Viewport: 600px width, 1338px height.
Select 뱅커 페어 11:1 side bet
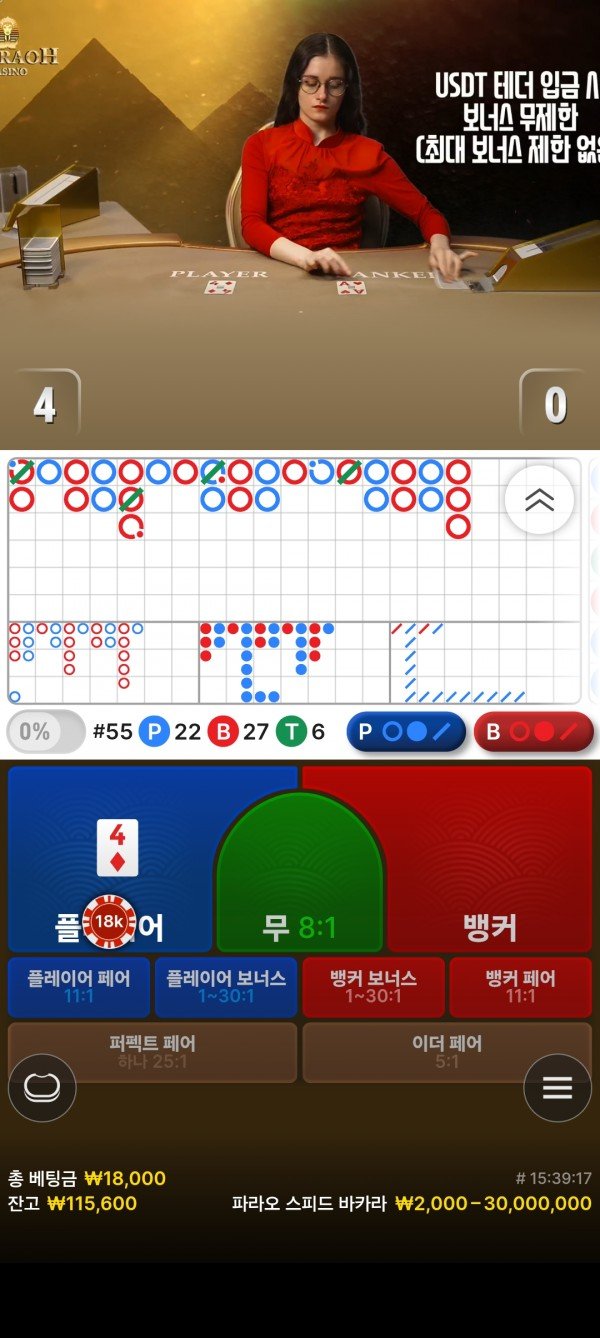coord(520,986)
